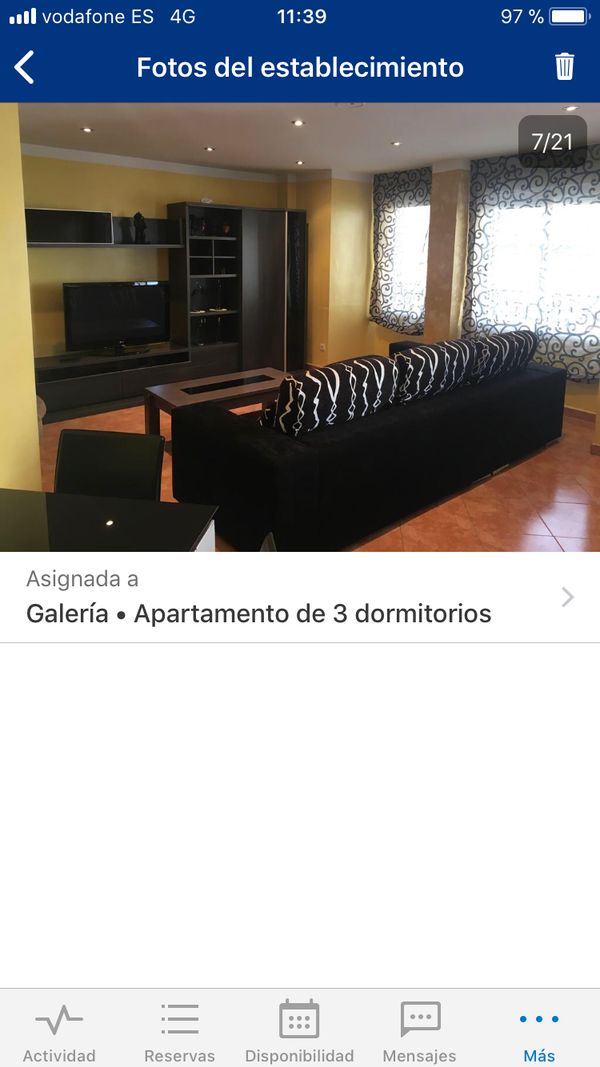This screenshot has width=600, height=1067.
Task: Select the Mensajes tab
Action: [419, 1031]
